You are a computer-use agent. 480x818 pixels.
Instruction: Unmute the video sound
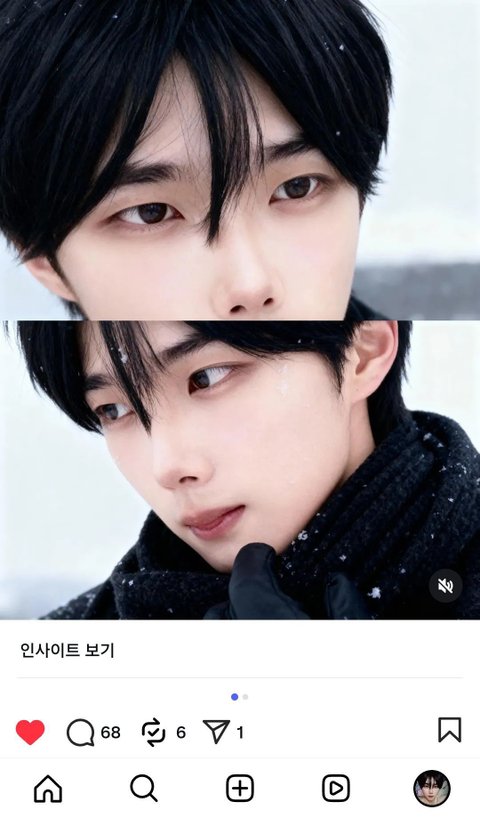point(446,586)
